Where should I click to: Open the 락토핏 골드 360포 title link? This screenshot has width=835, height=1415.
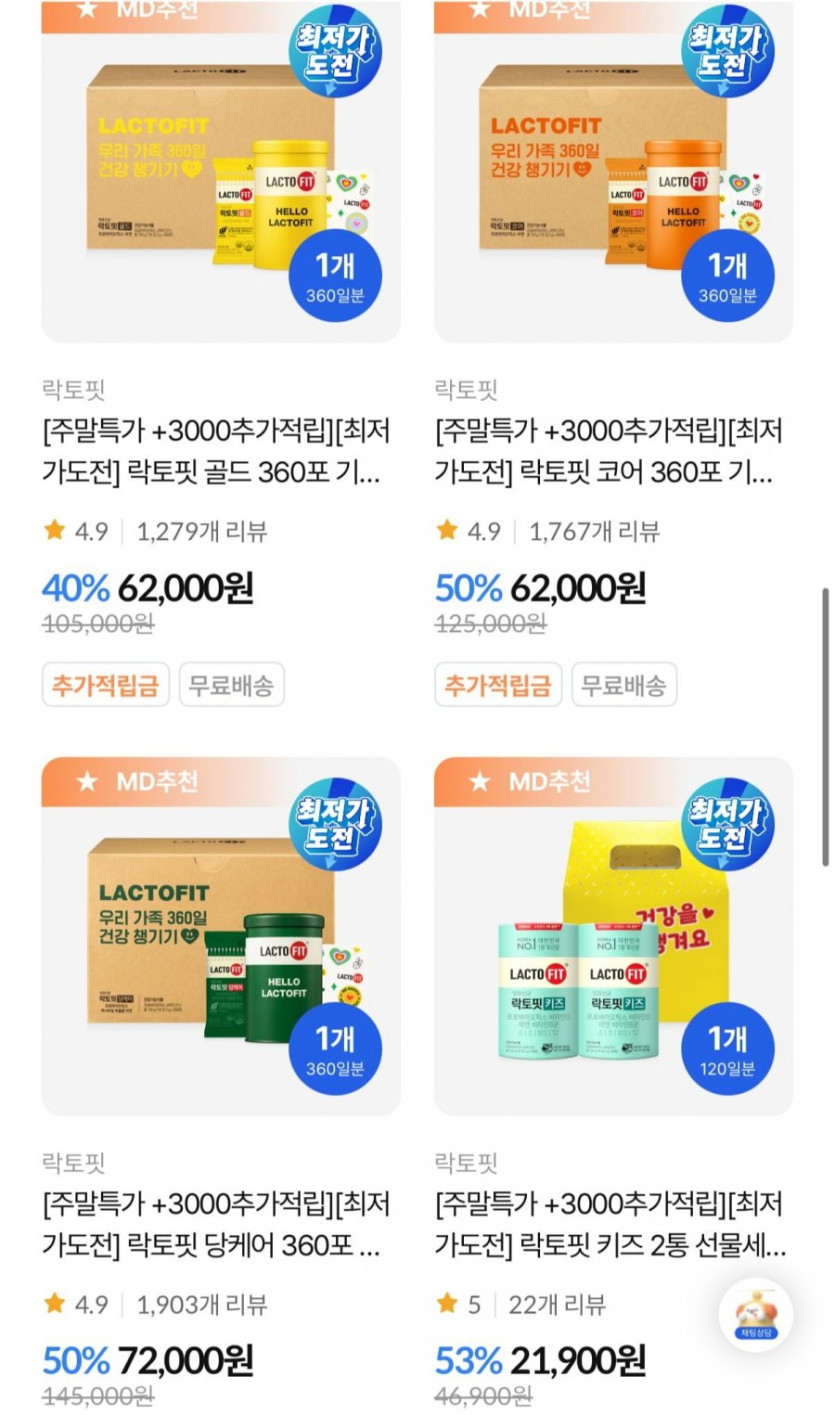pos(216,451)
